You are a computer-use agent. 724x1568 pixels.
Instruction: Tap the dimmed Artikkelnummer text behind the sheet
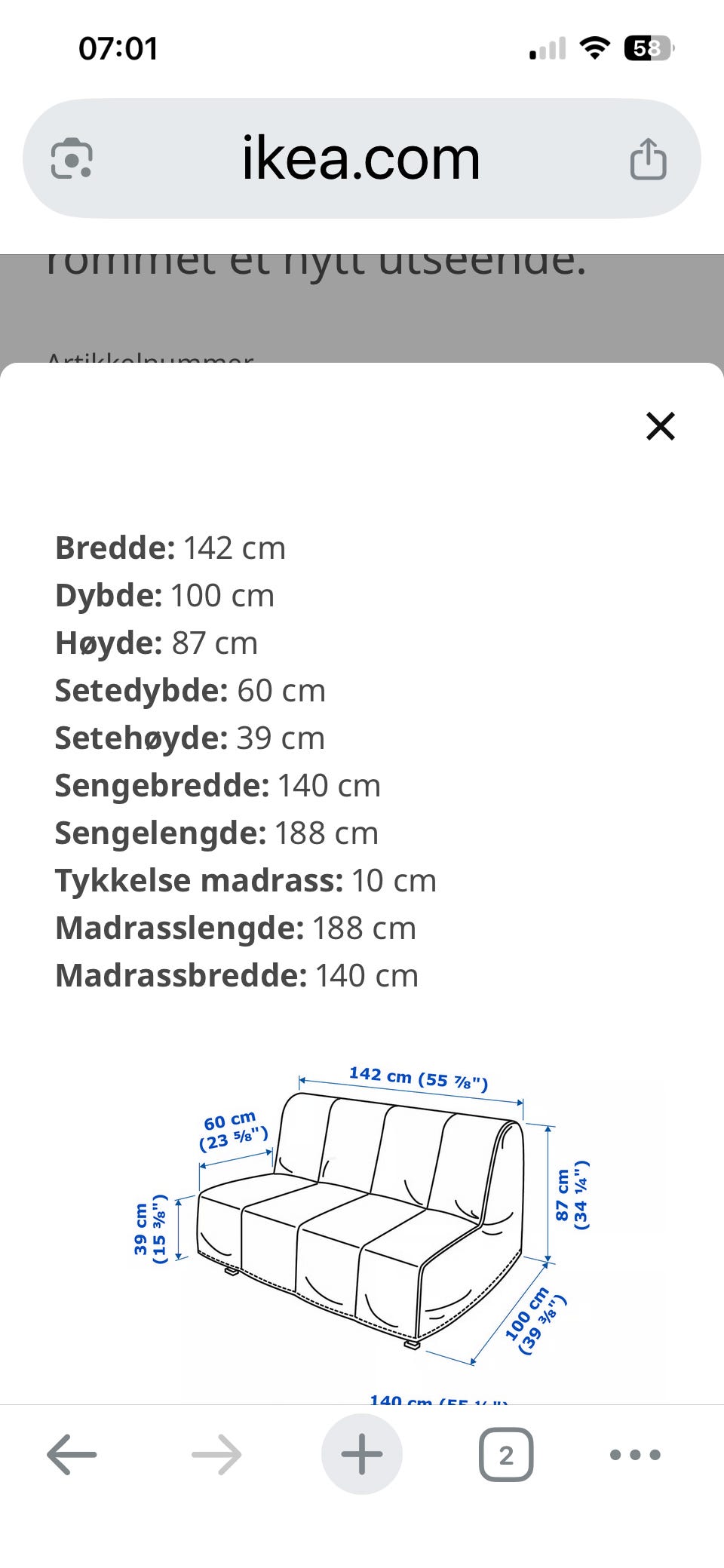point(151,360)
